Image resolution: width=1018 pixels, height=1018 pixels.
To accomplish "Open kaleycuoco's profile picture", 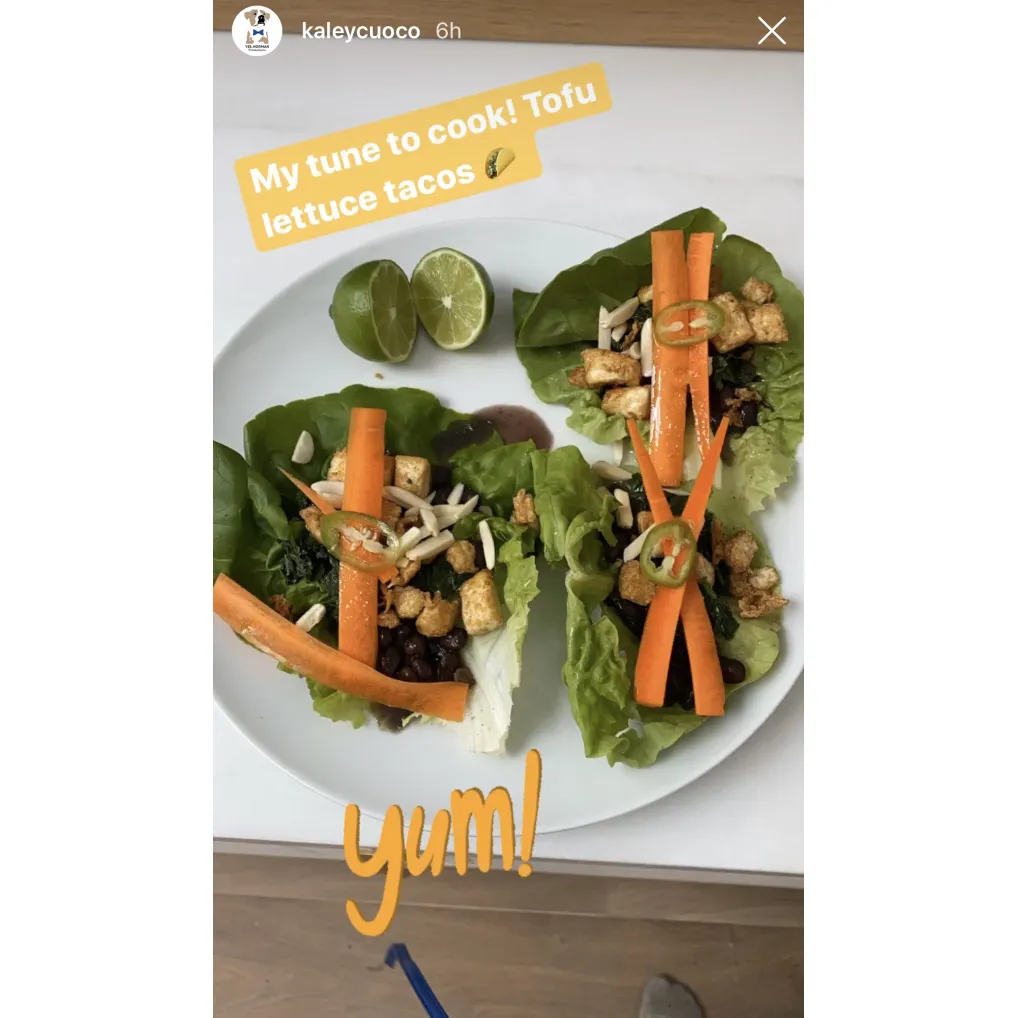I will point(257,31).
